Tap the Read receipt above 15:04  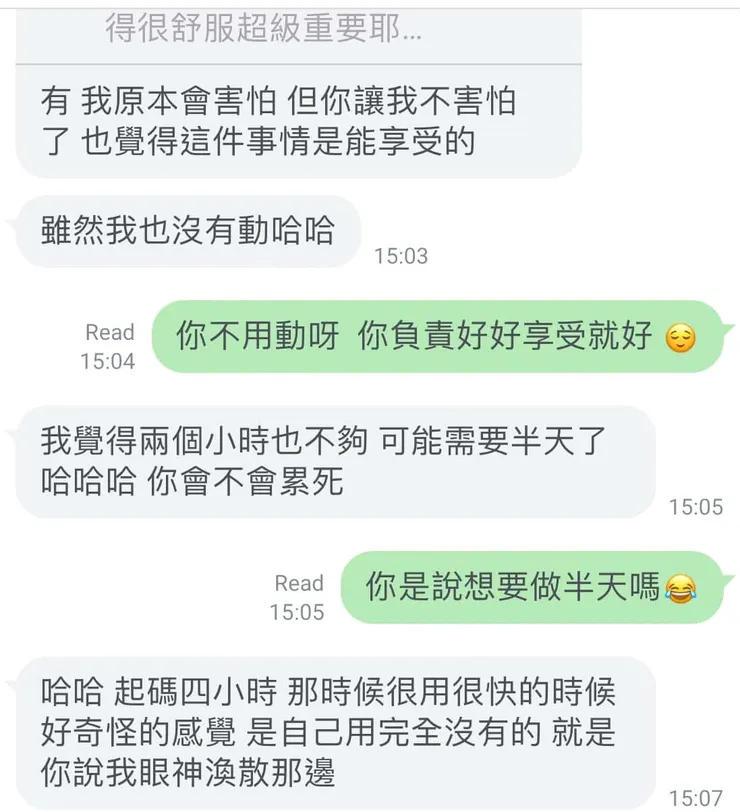tap(110, 332)
